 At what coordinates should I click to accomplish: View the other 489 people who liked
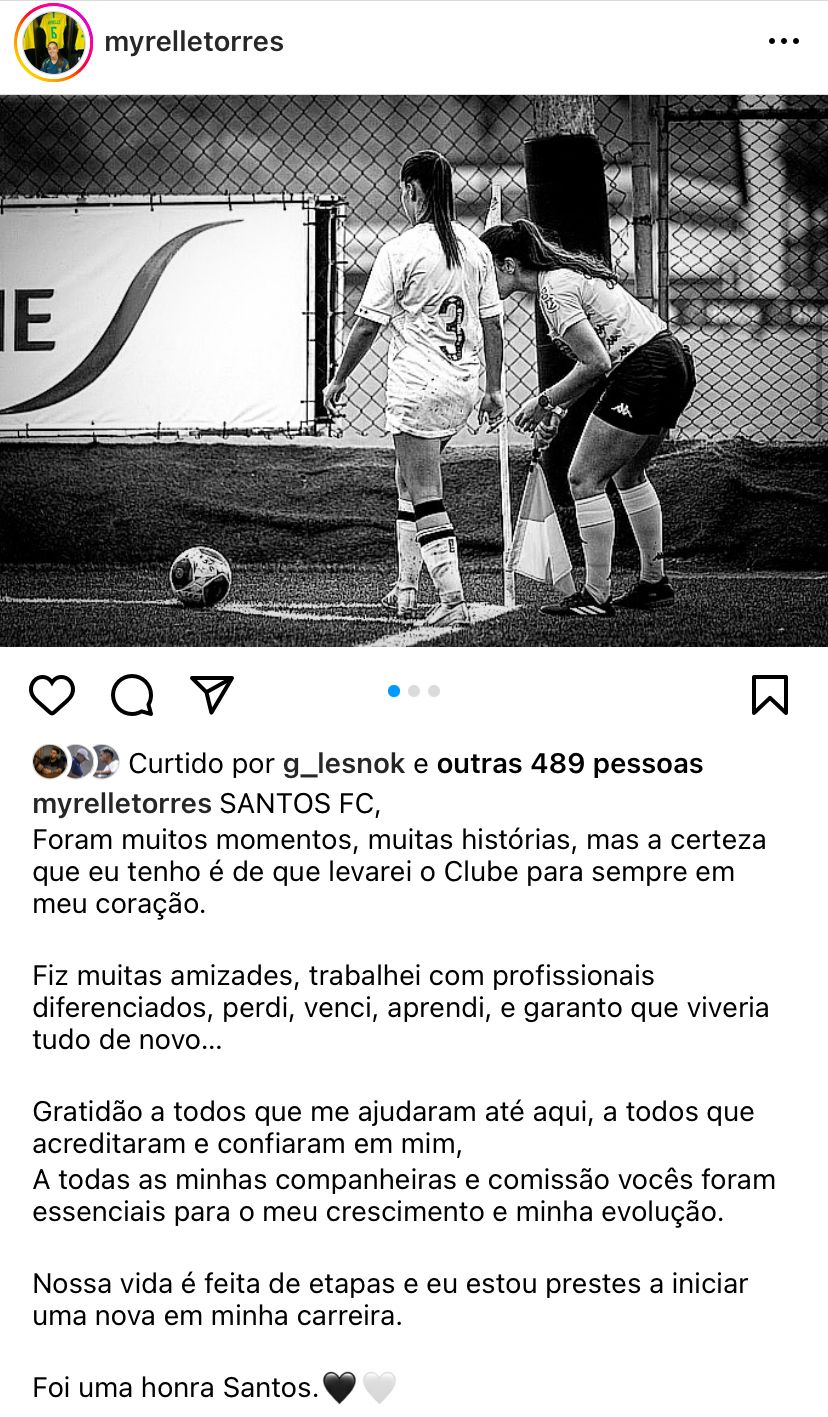570,764
